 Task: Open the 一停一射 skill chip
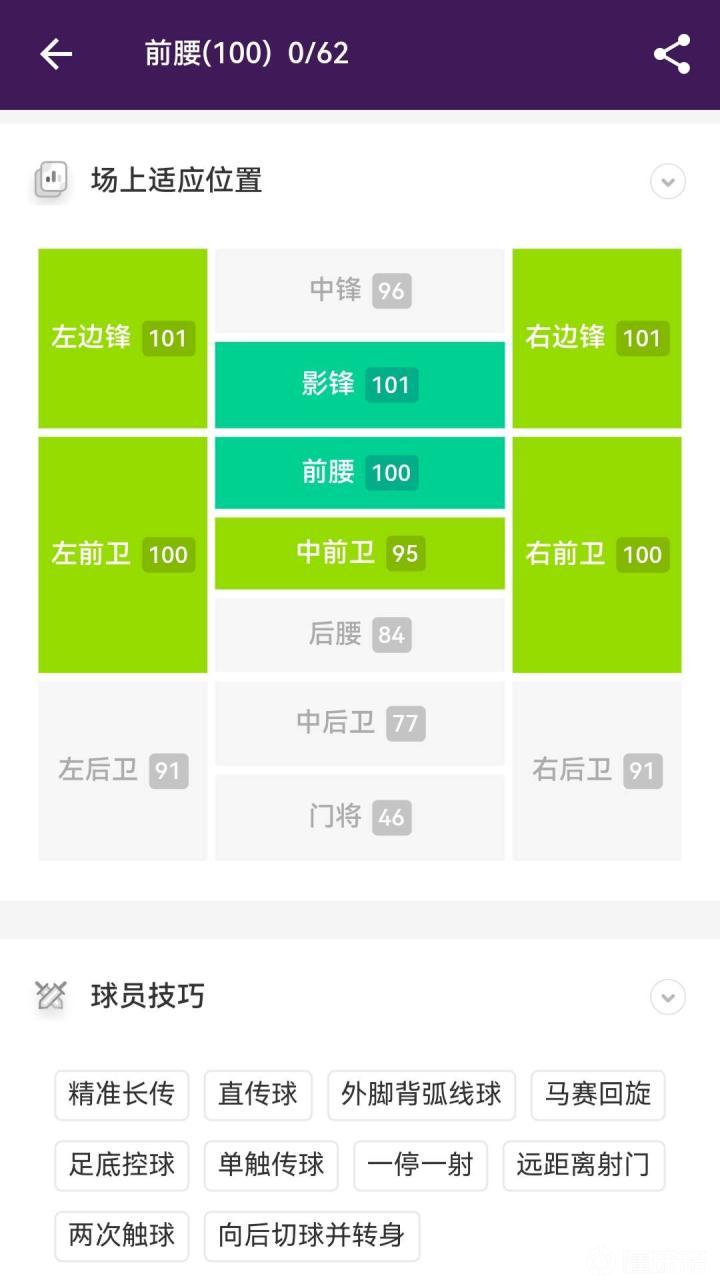click(x=420, y=1165)
